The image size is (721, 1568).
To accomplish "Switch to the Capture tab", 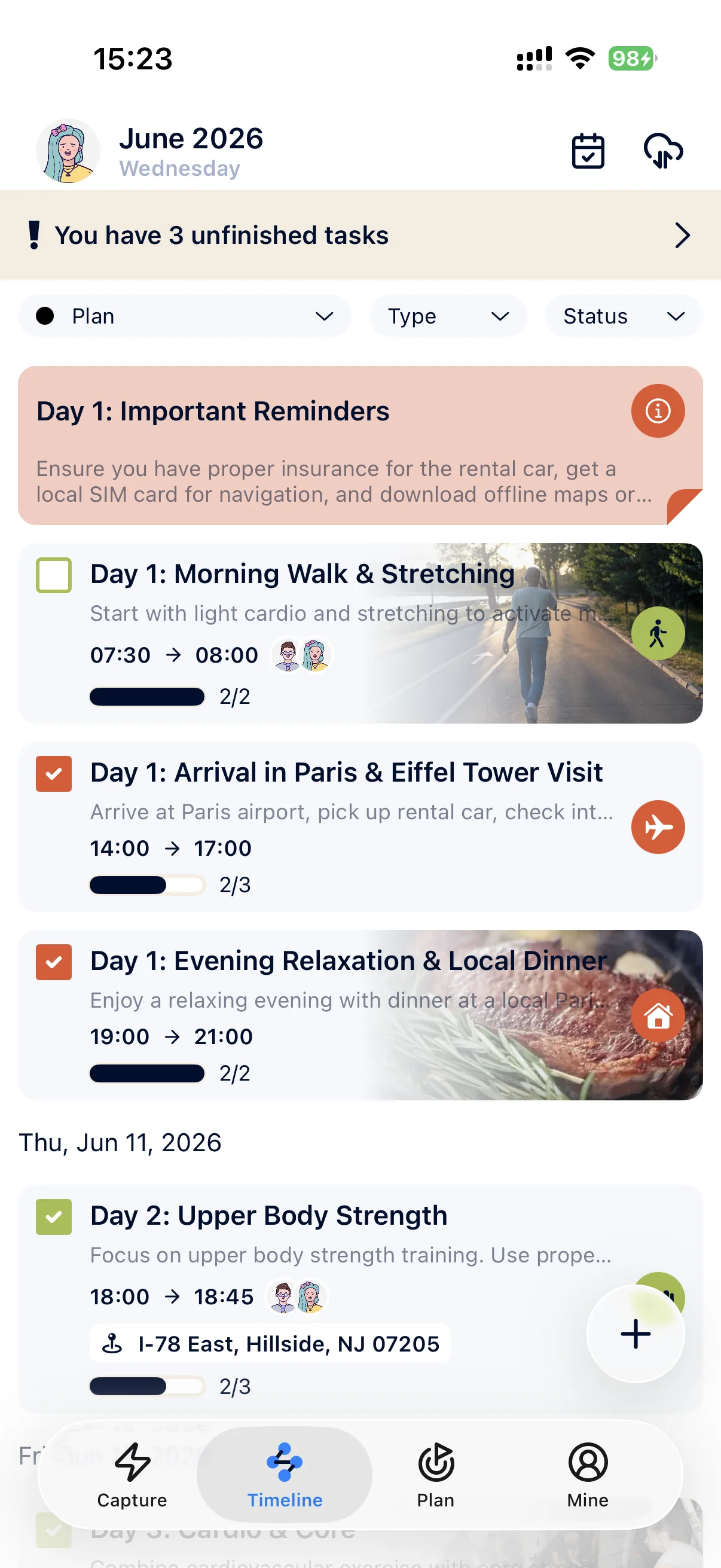I will (x=132, y=1475).
